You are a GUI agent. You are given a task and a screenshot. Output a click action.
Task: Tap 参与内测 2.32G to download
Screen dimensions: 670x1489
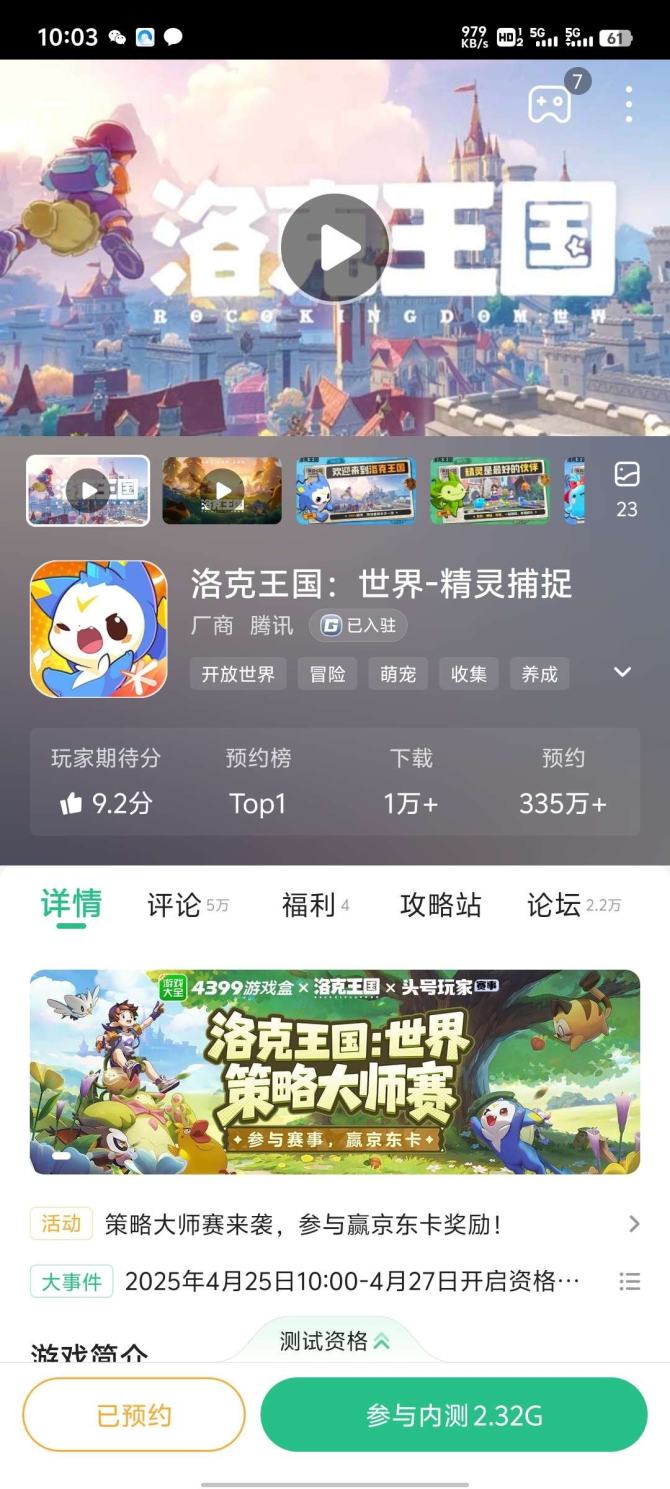click(x=454, y=1415)
